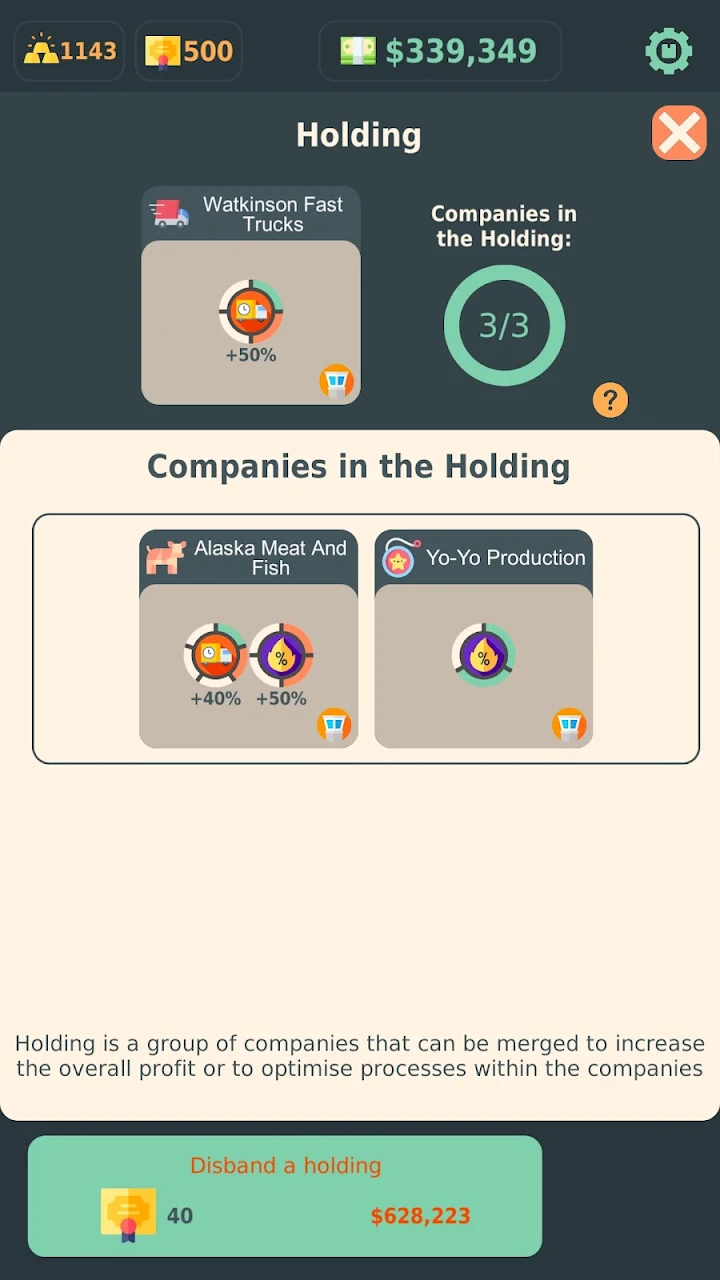Open the settings gear
This screenshot has height=1280, width=720.
pos(669,51)
